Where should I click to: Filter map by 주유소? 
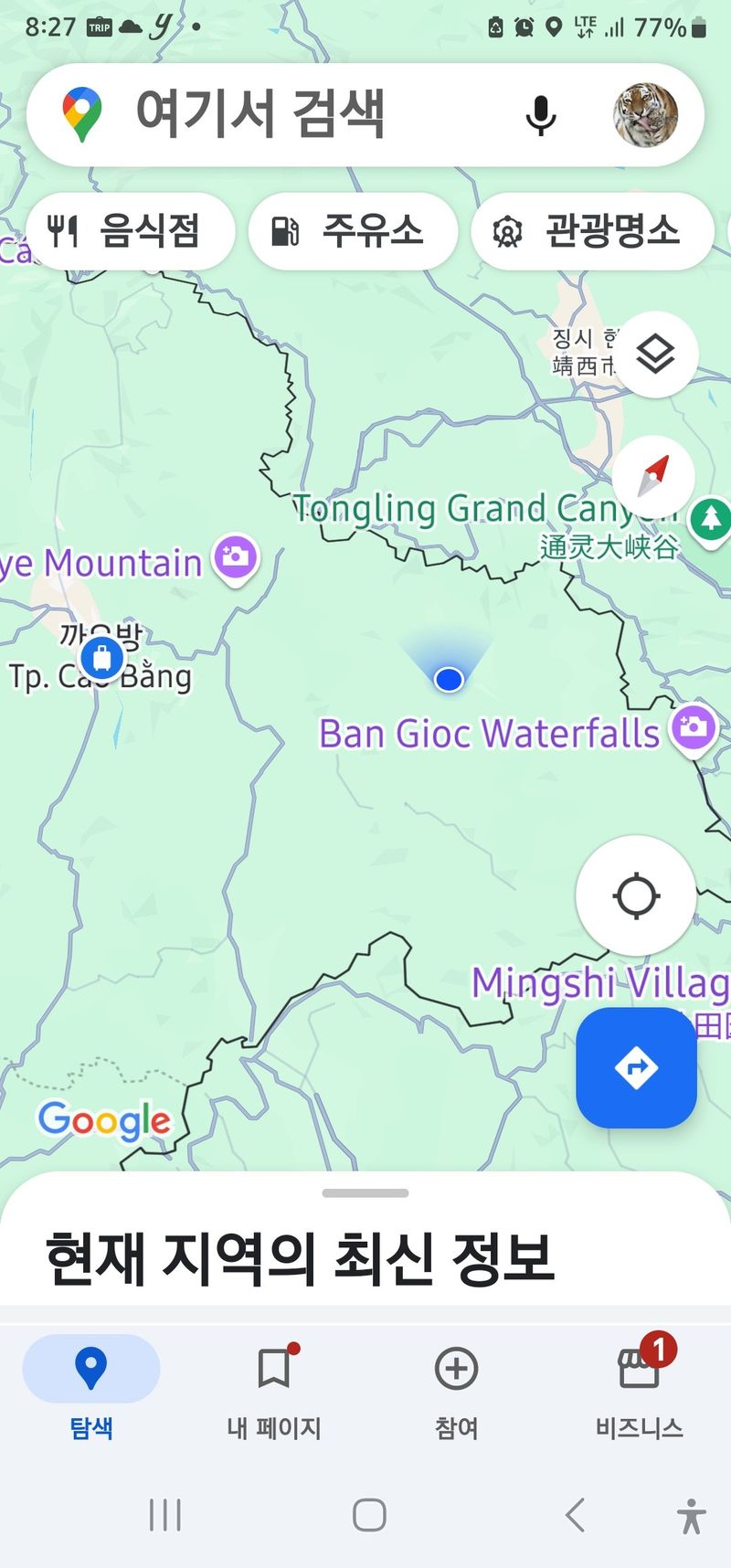coord(352,231)
